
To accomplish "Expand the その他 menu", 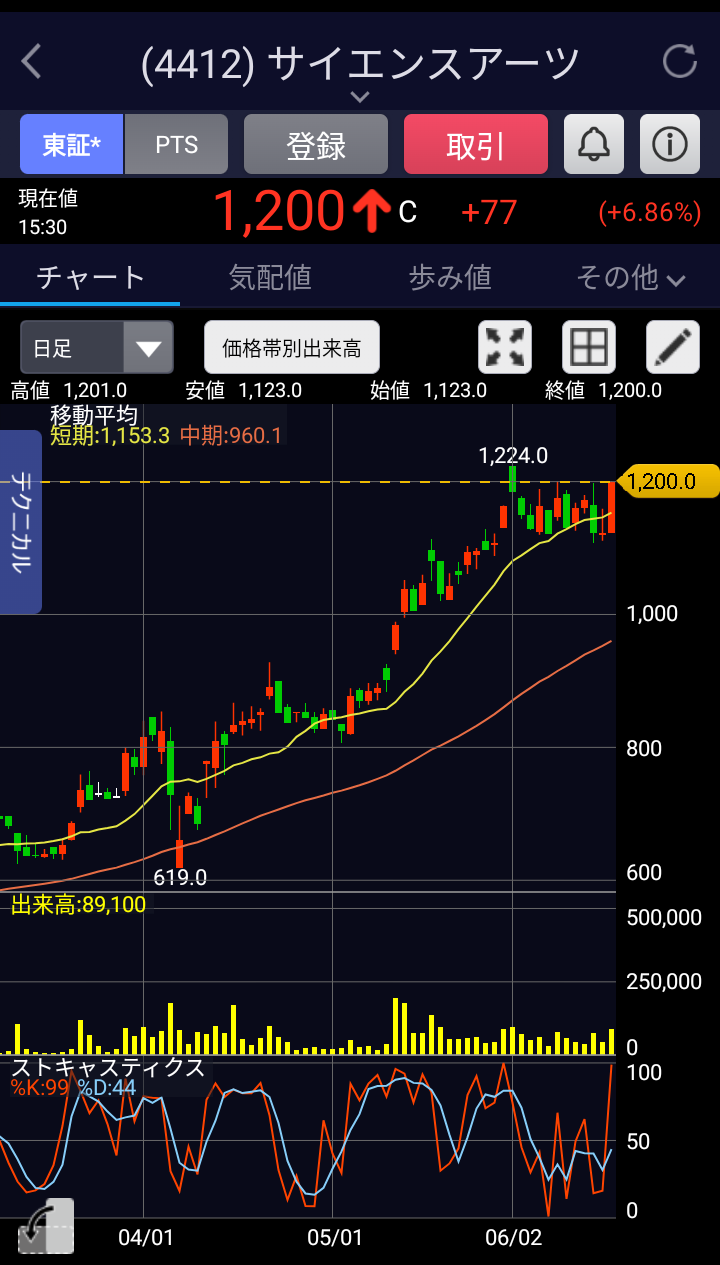I will (x=630, y=277).
